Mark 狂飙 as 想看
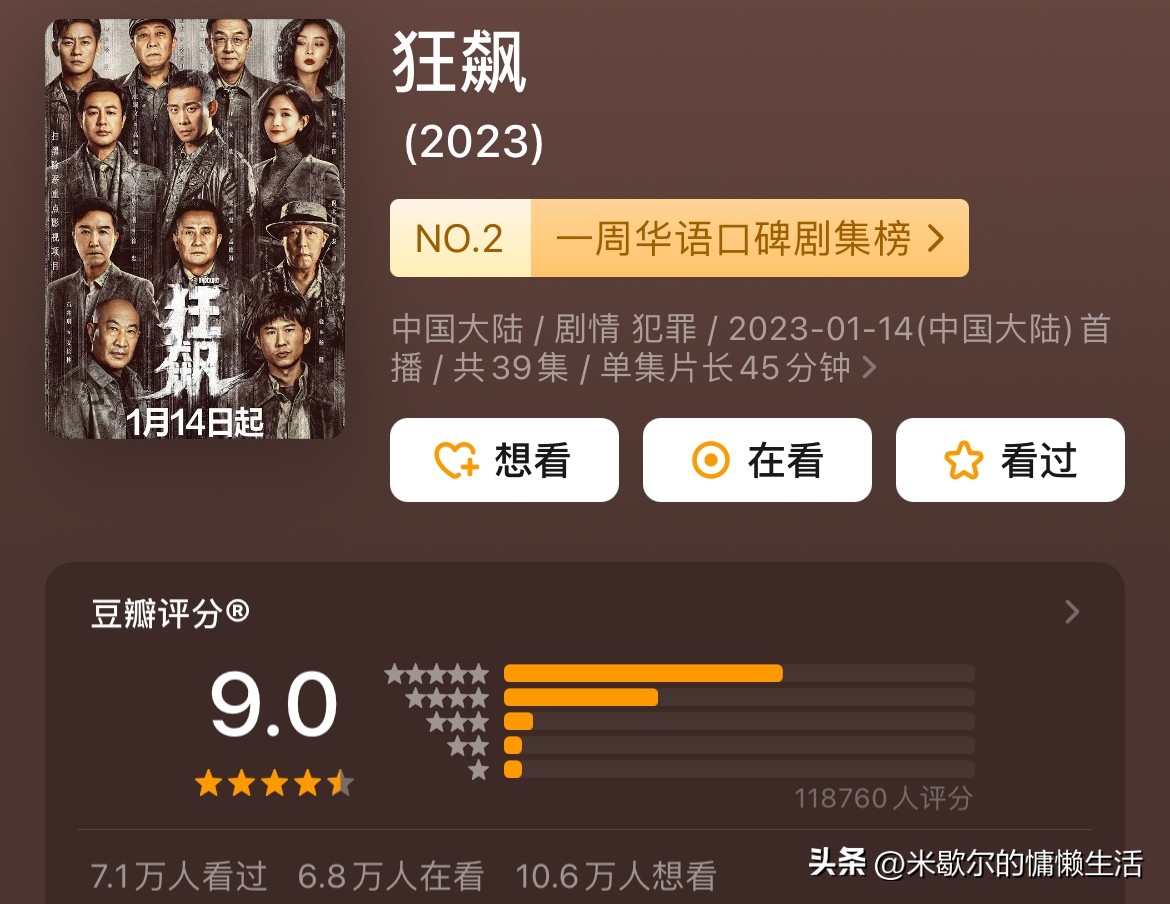This screenshot has height=904, width=1170. coord(504,460)
